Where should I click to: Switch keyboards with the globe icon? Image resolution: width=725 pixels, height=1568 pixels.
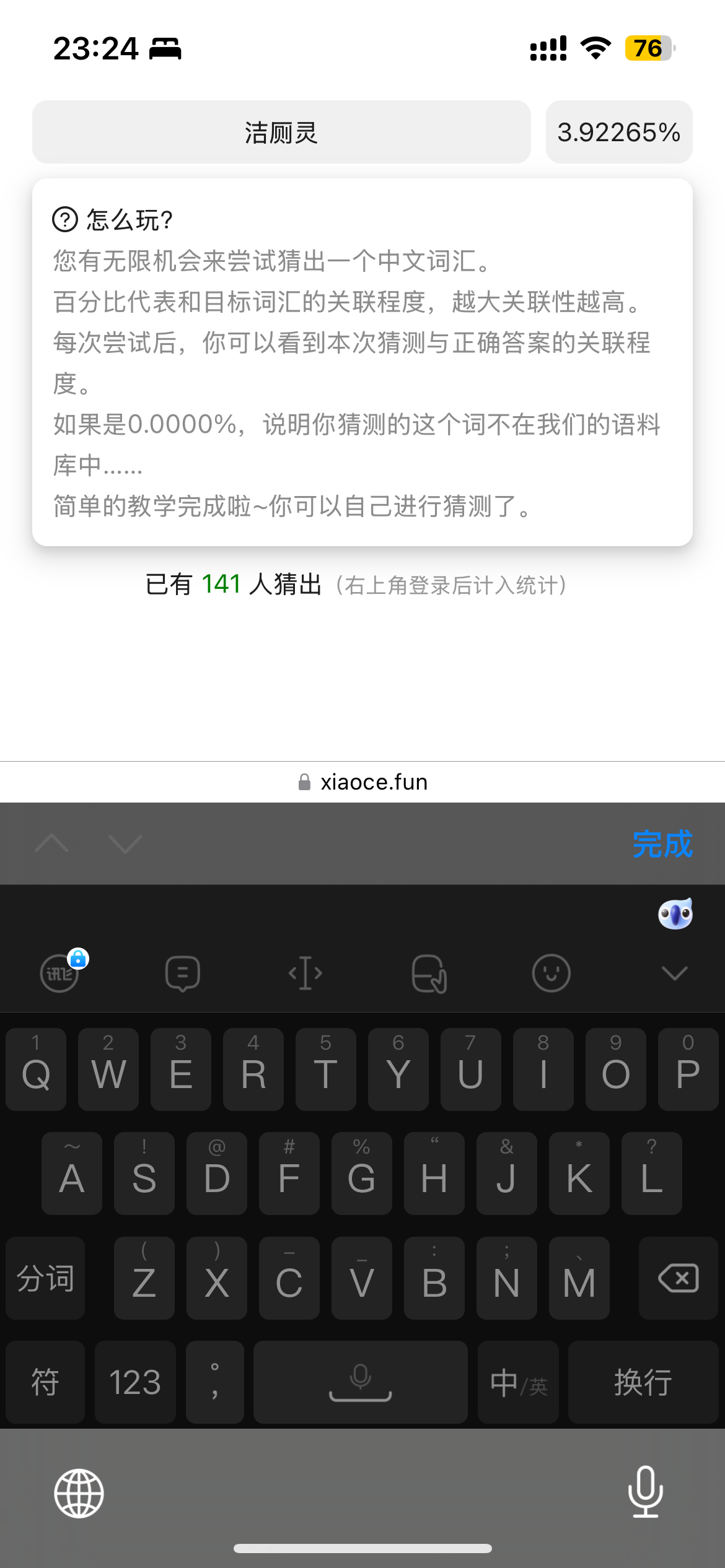(79, 1493)
